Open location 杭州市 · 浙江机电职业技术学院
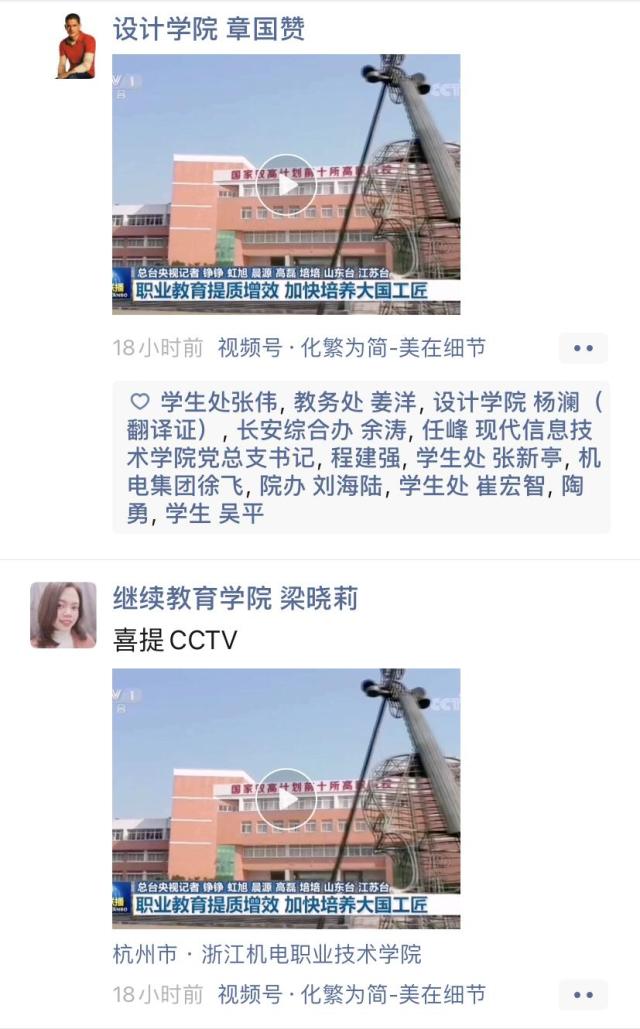 [x=267, y=954]
